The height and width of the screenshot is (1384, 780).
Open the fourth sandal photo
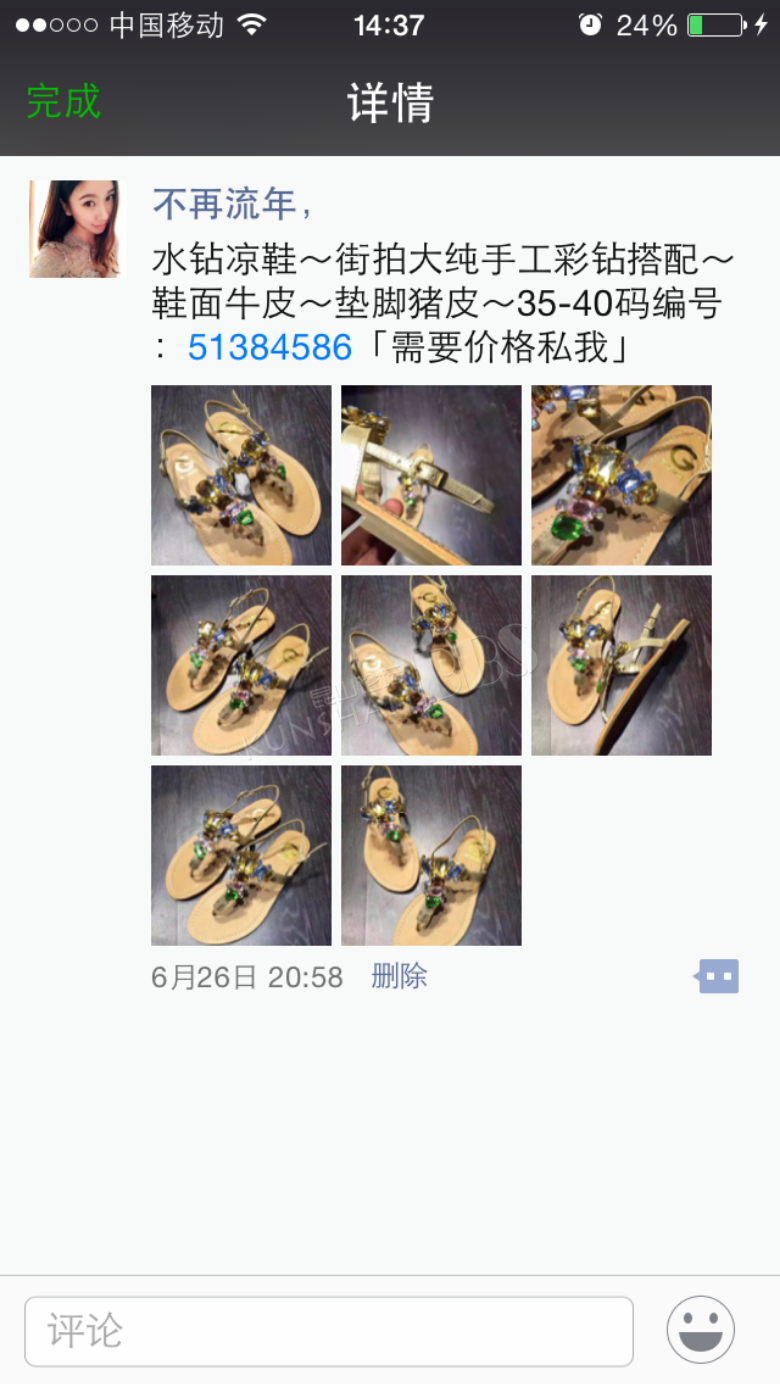coord(241,665)
